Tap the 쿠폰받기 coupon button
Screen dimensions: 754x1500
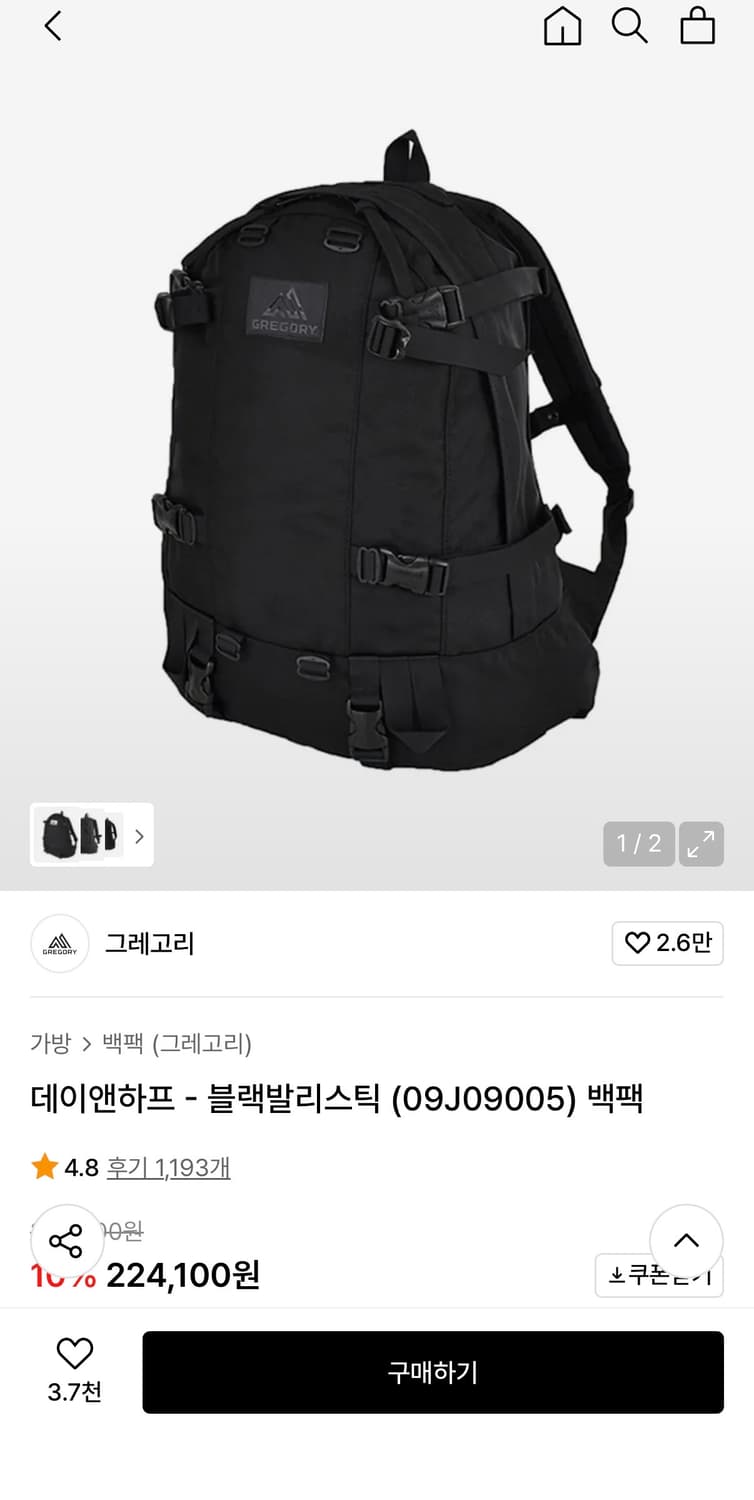659,1276
